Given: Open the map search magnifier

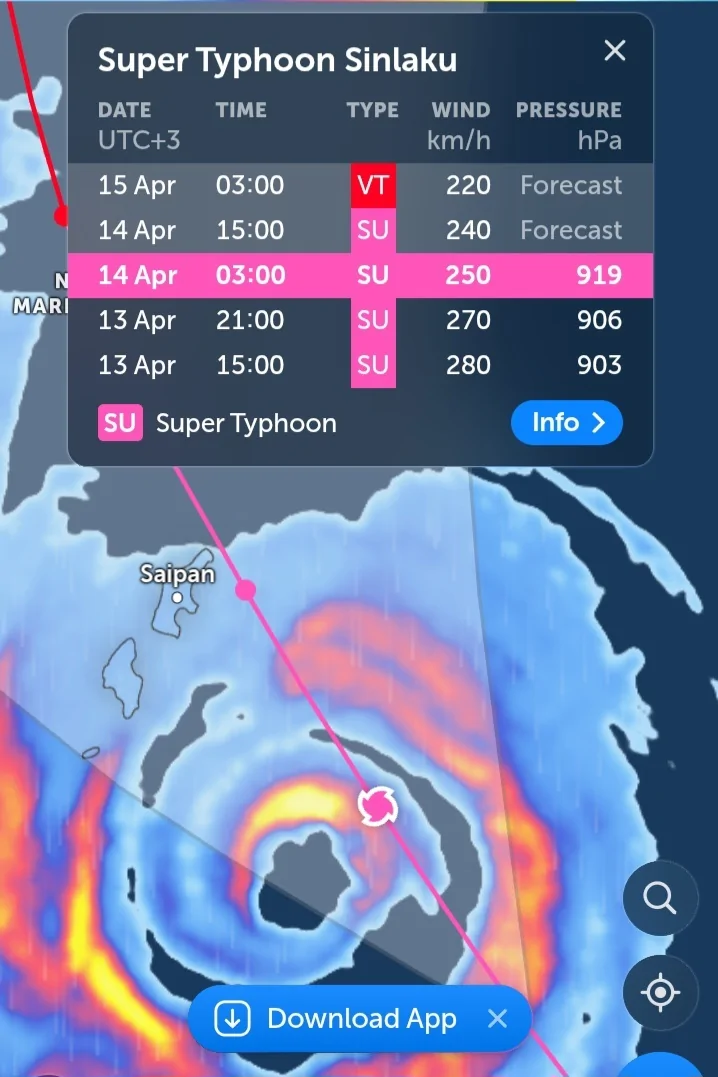Looking at the screenshot, I should pos(660,898).
